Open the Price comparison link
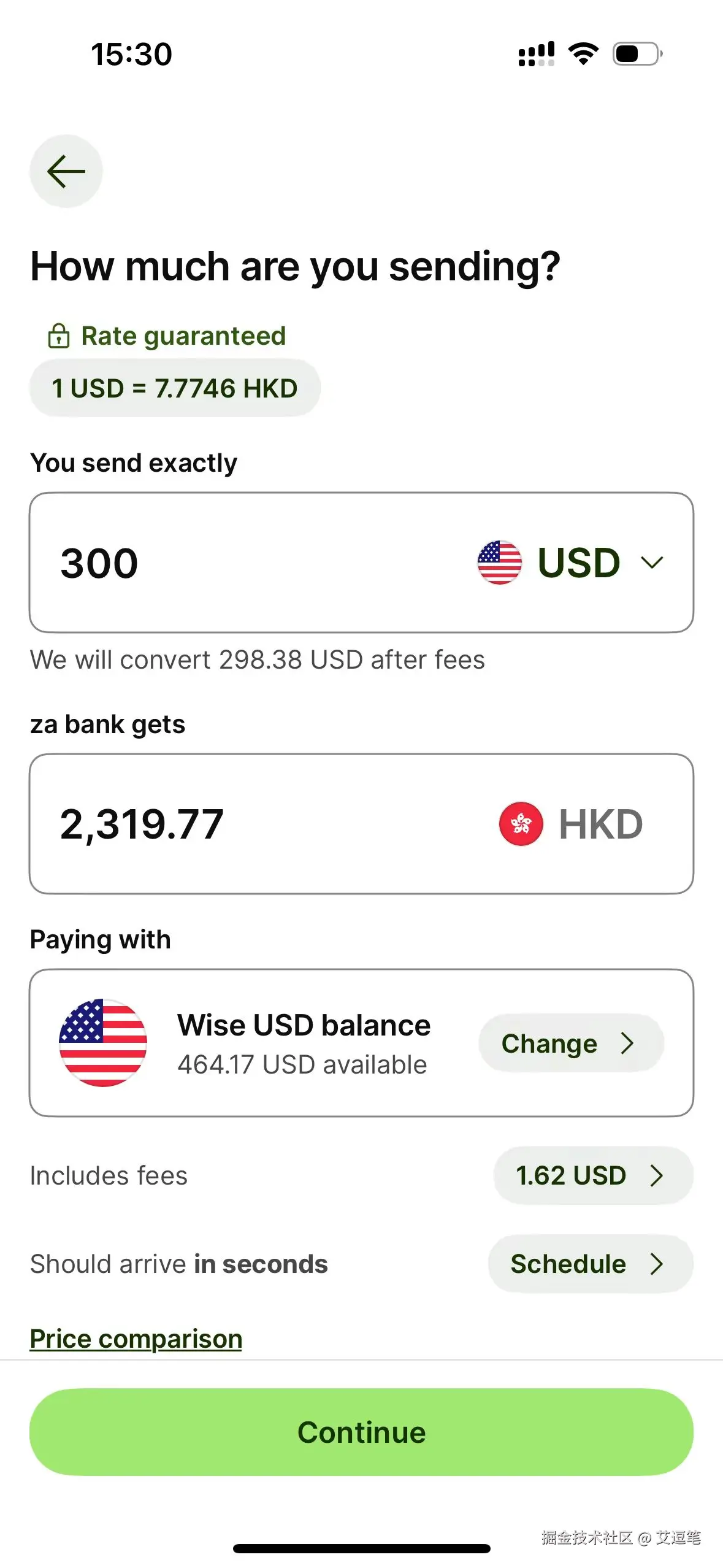 click(x=136, y=1338)
